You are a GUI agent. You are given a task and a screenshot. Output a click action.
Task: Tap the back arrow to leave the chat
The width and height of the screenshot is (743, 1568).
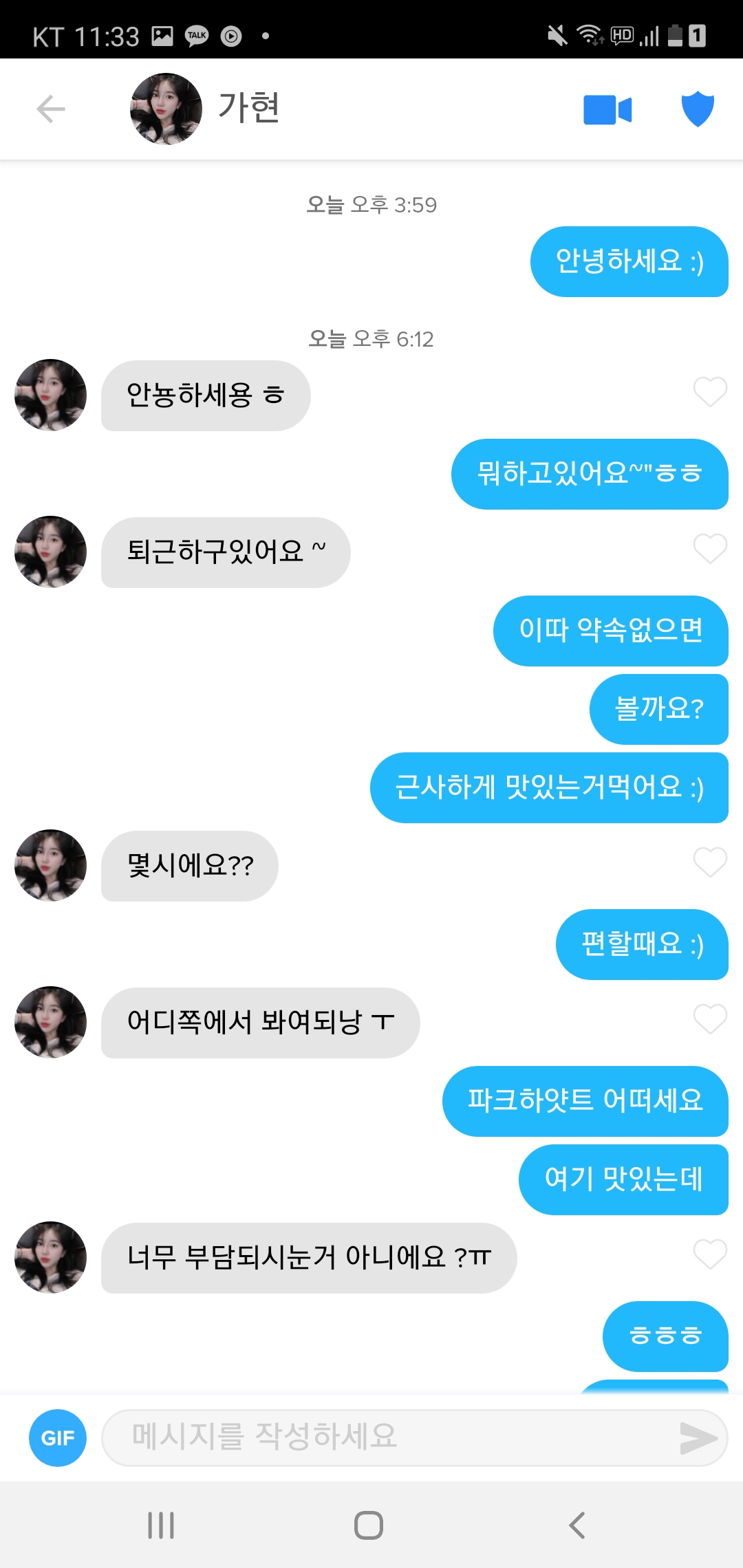coord(48,109)
